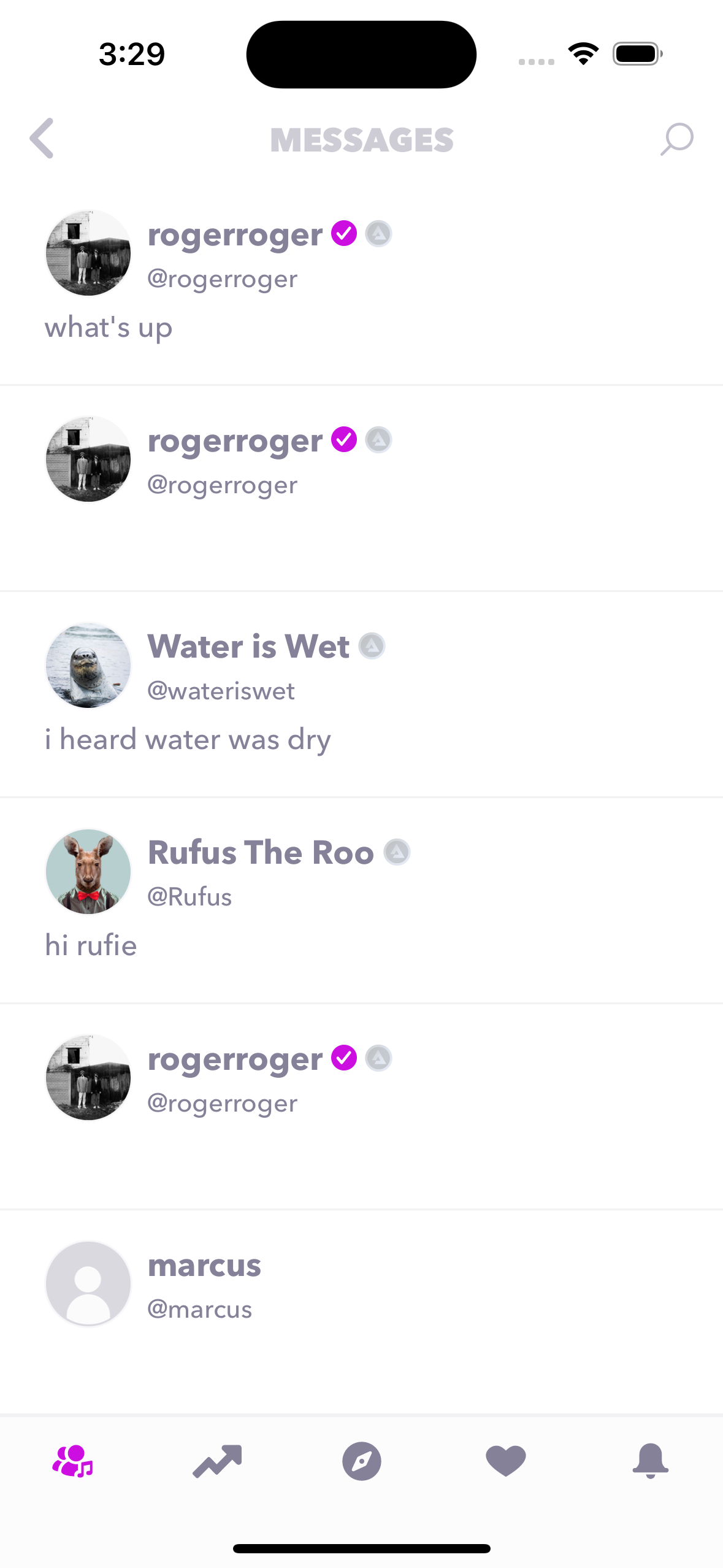
Task: Switch to the feed tab with people-music icon
Action: click(x=72, y=1461)
